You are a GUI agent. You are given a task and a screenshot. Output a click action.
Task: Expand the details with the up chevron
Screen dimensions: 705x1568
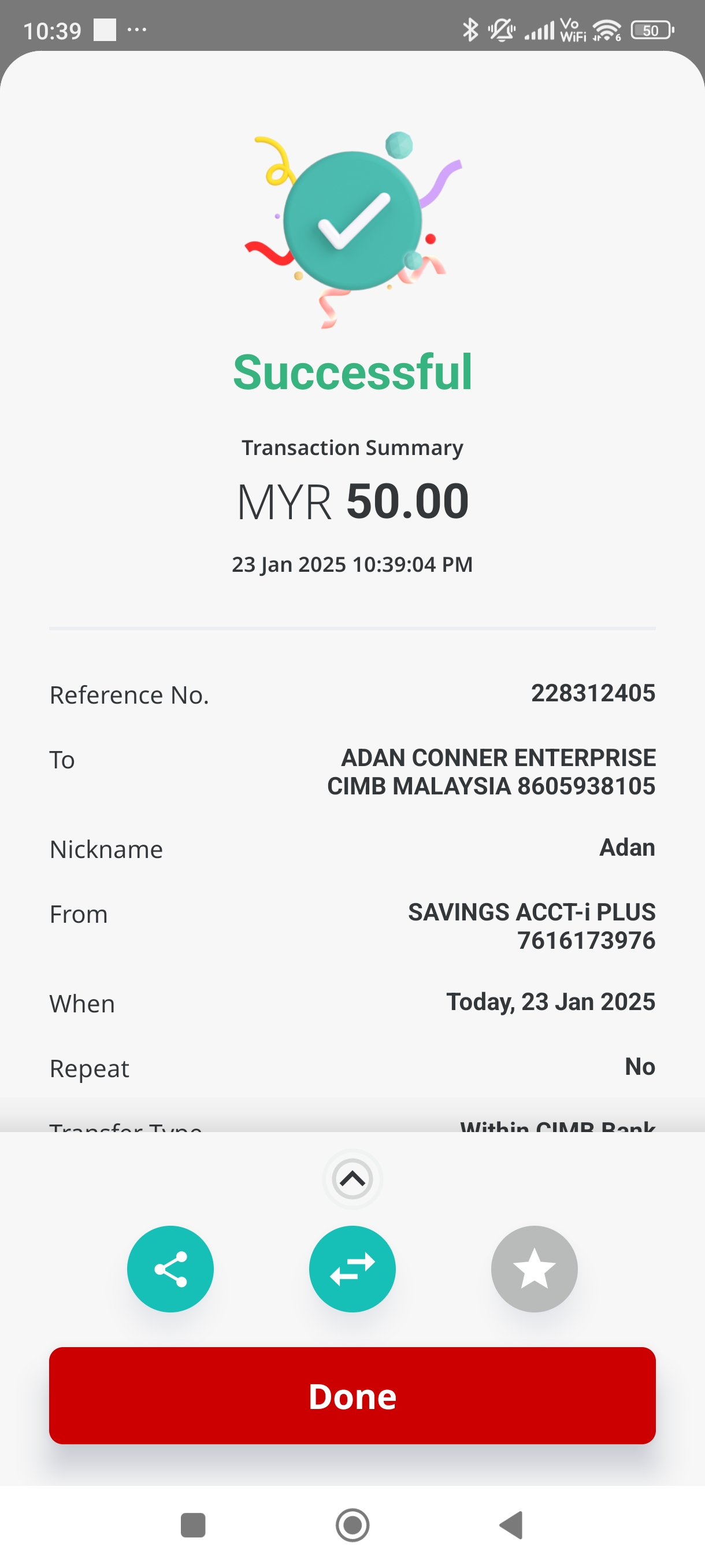(x=352, y=1179)
